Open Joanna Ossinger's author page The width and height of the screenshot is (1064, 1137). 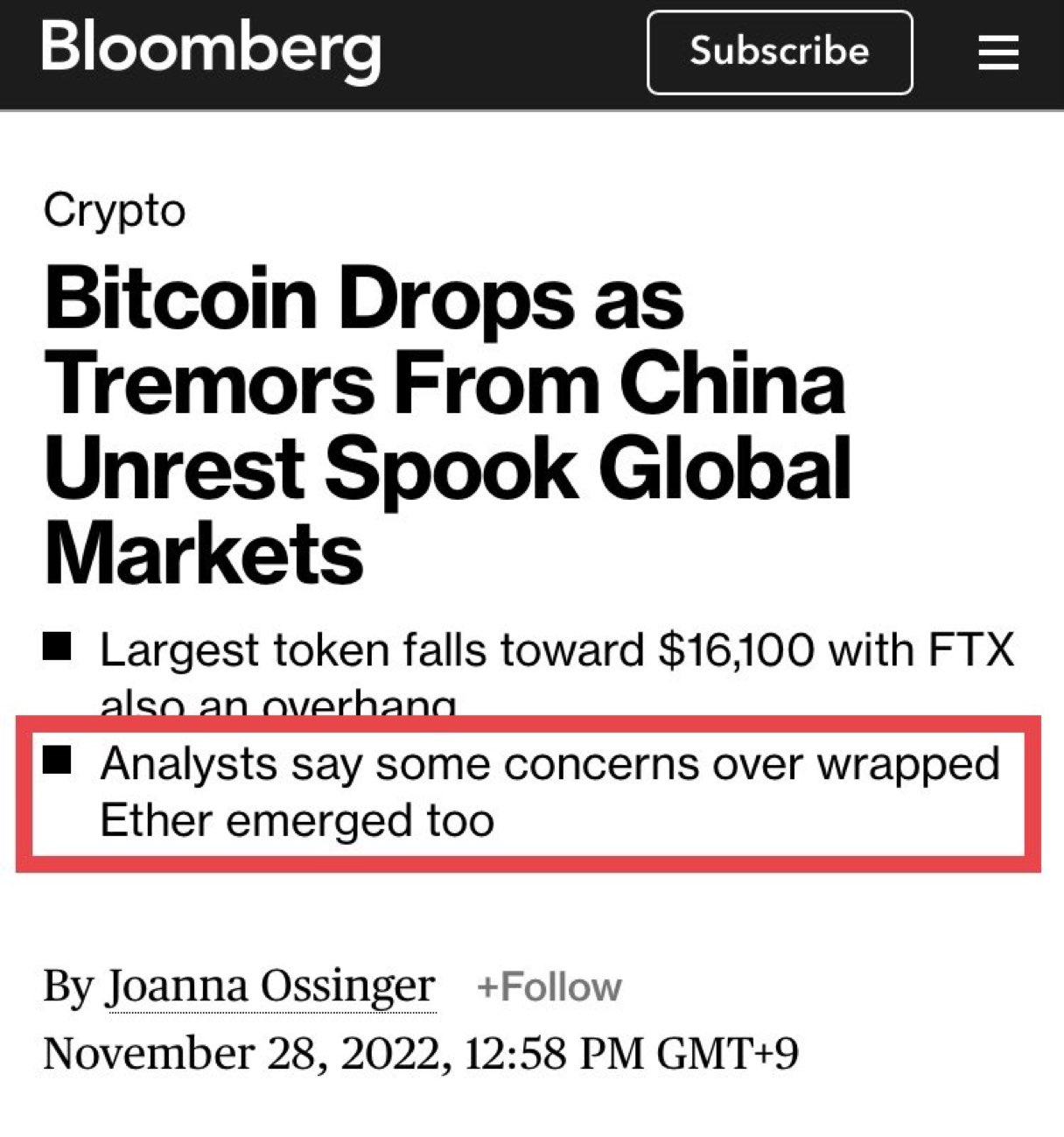point(270,986)
